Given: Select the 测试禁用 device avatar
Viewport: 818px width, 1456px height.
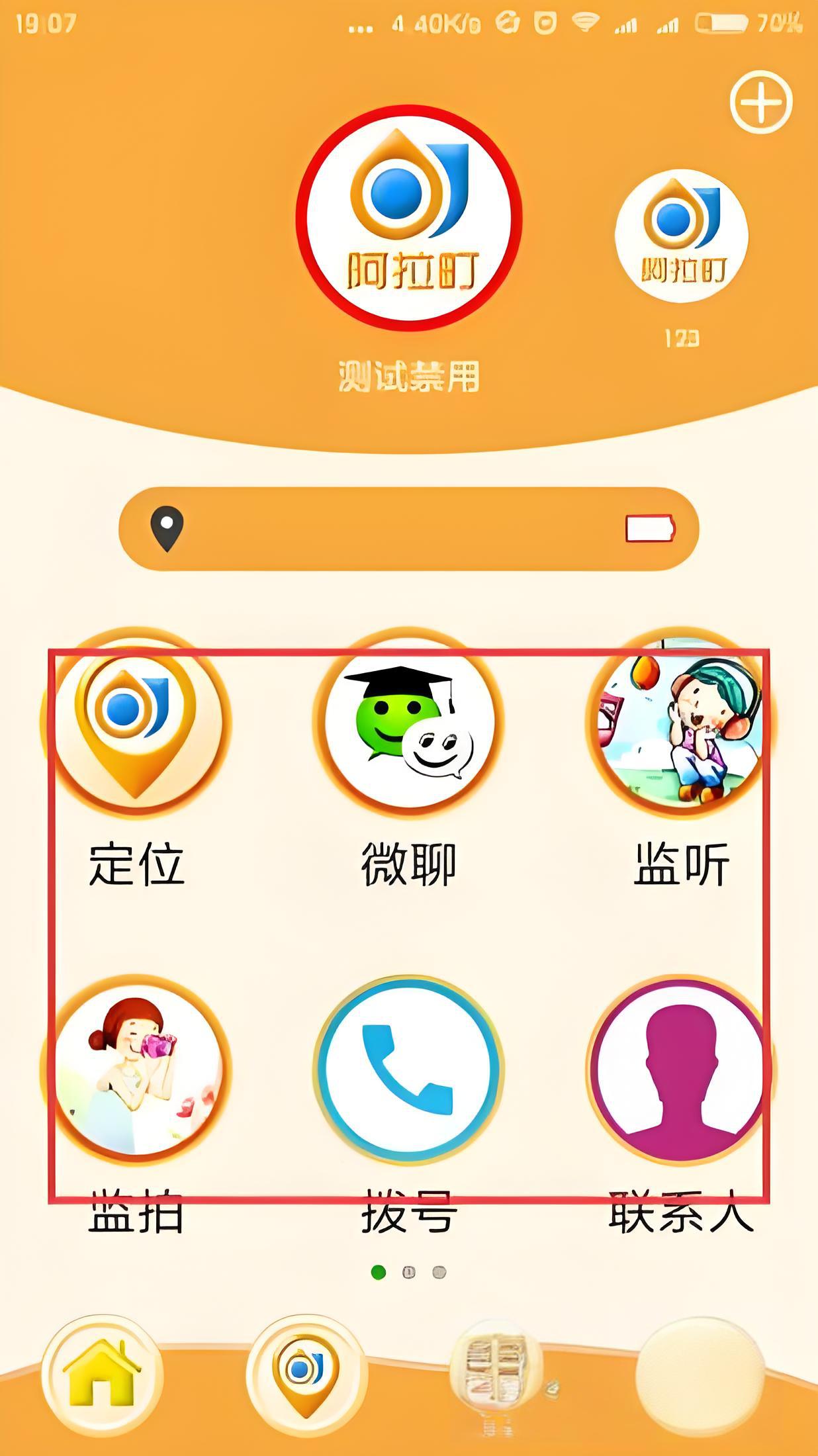Looking at the screenshot, I should (x=409, y=218).
